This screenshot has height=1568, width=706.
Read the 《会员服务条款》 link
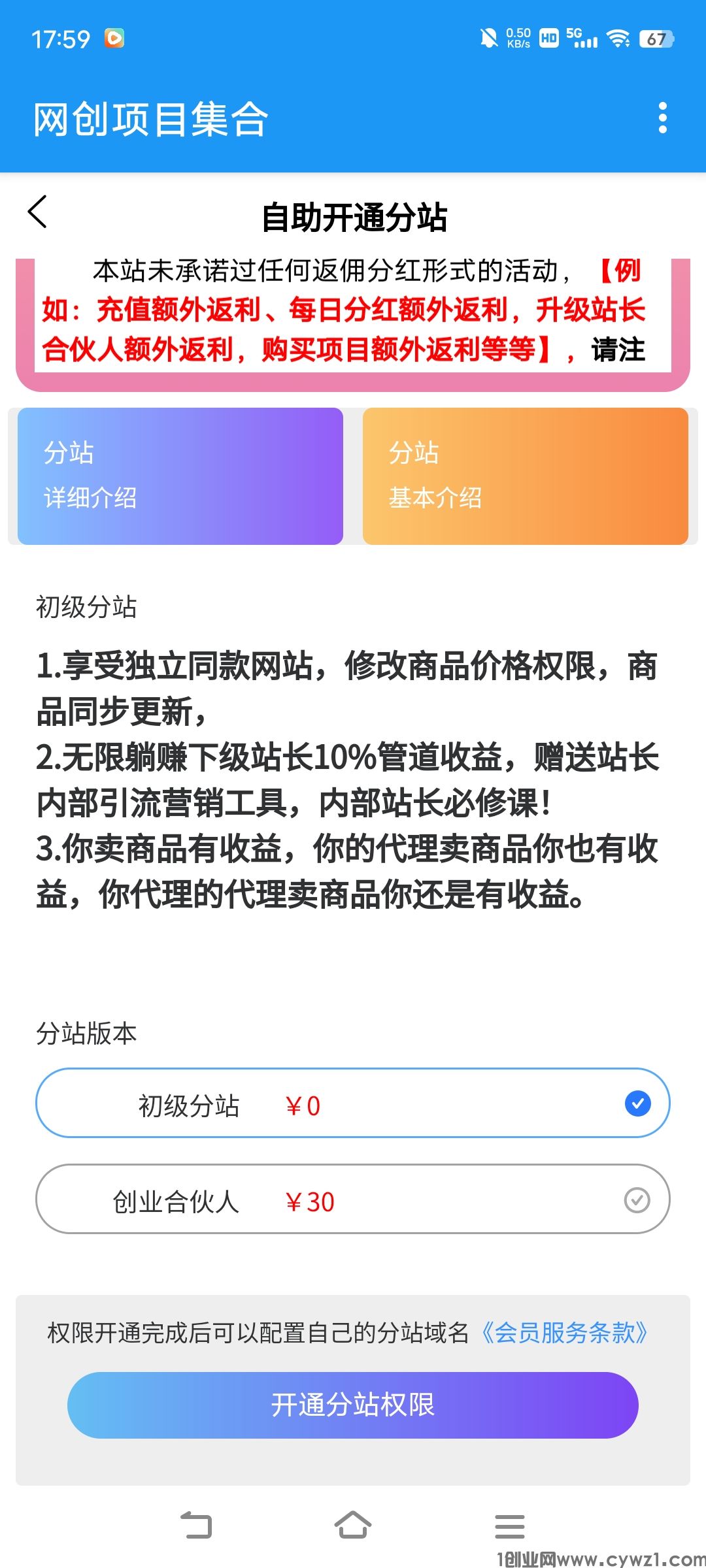[565, 1332]
